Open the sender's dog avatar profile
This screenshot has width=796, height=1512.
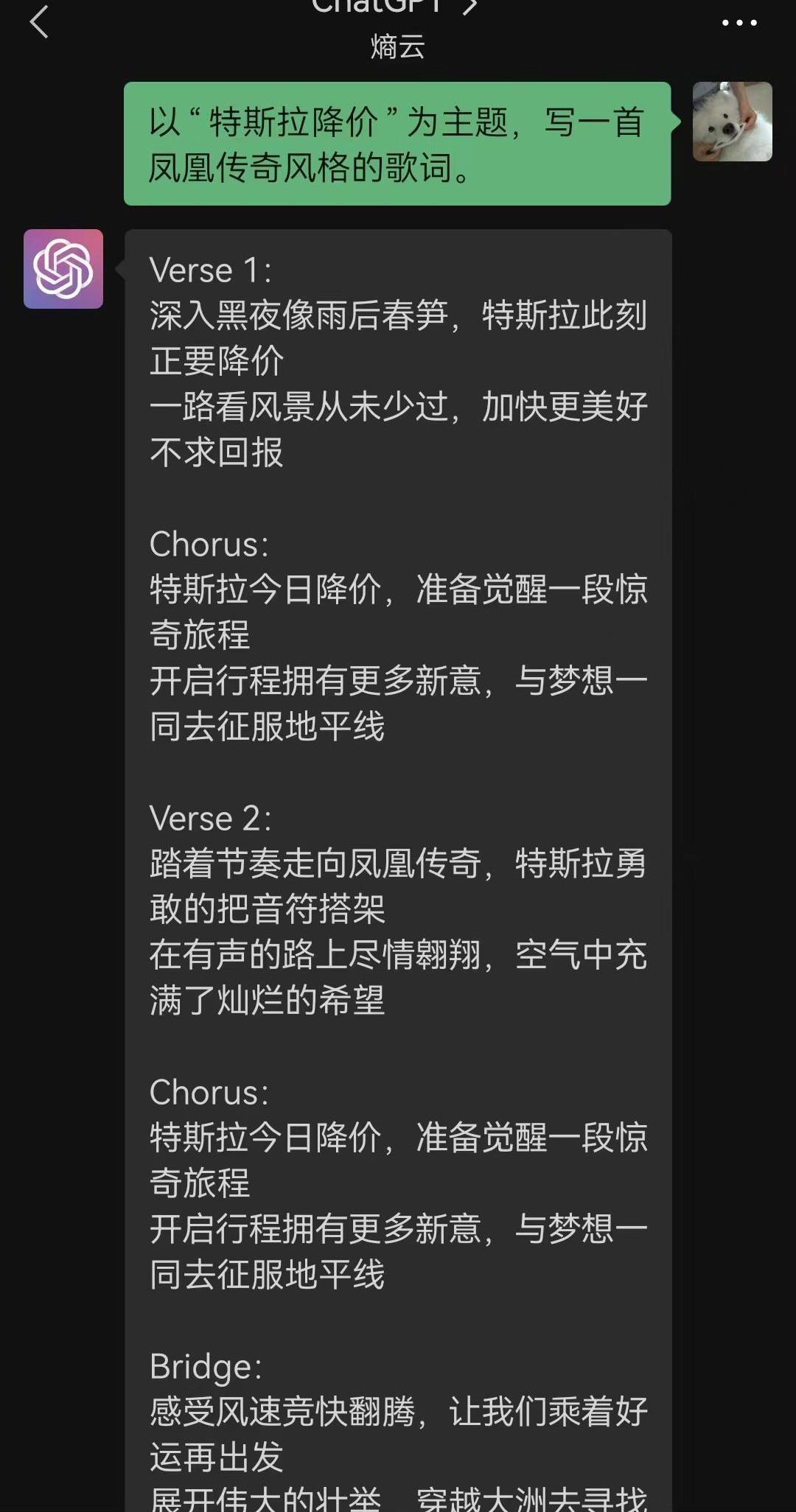tap(733, 122)
